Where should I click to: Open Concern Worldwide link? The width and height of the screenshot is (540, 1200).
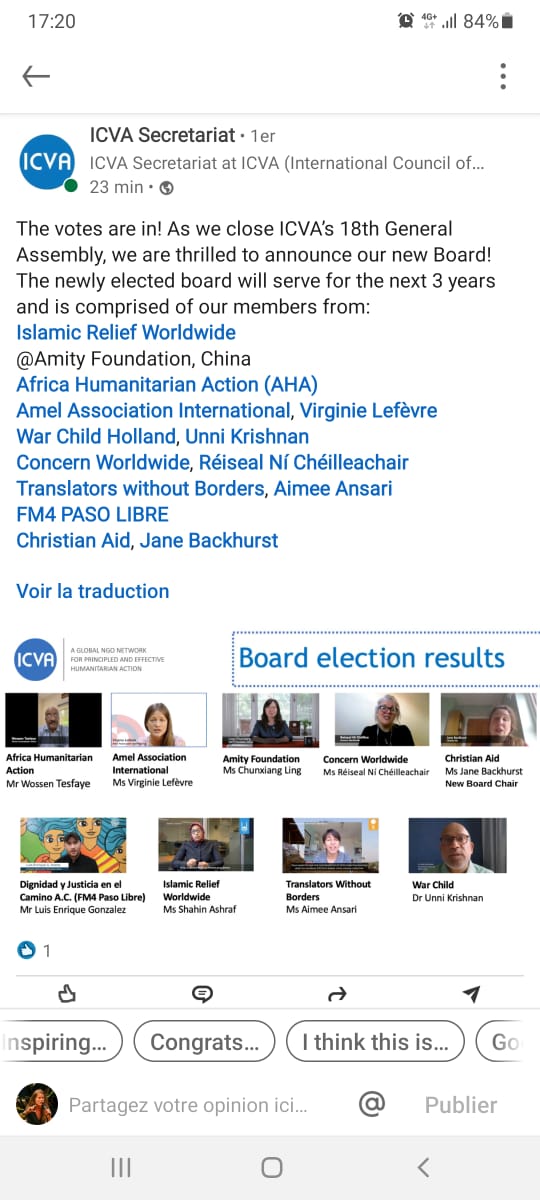pos(103,462)
